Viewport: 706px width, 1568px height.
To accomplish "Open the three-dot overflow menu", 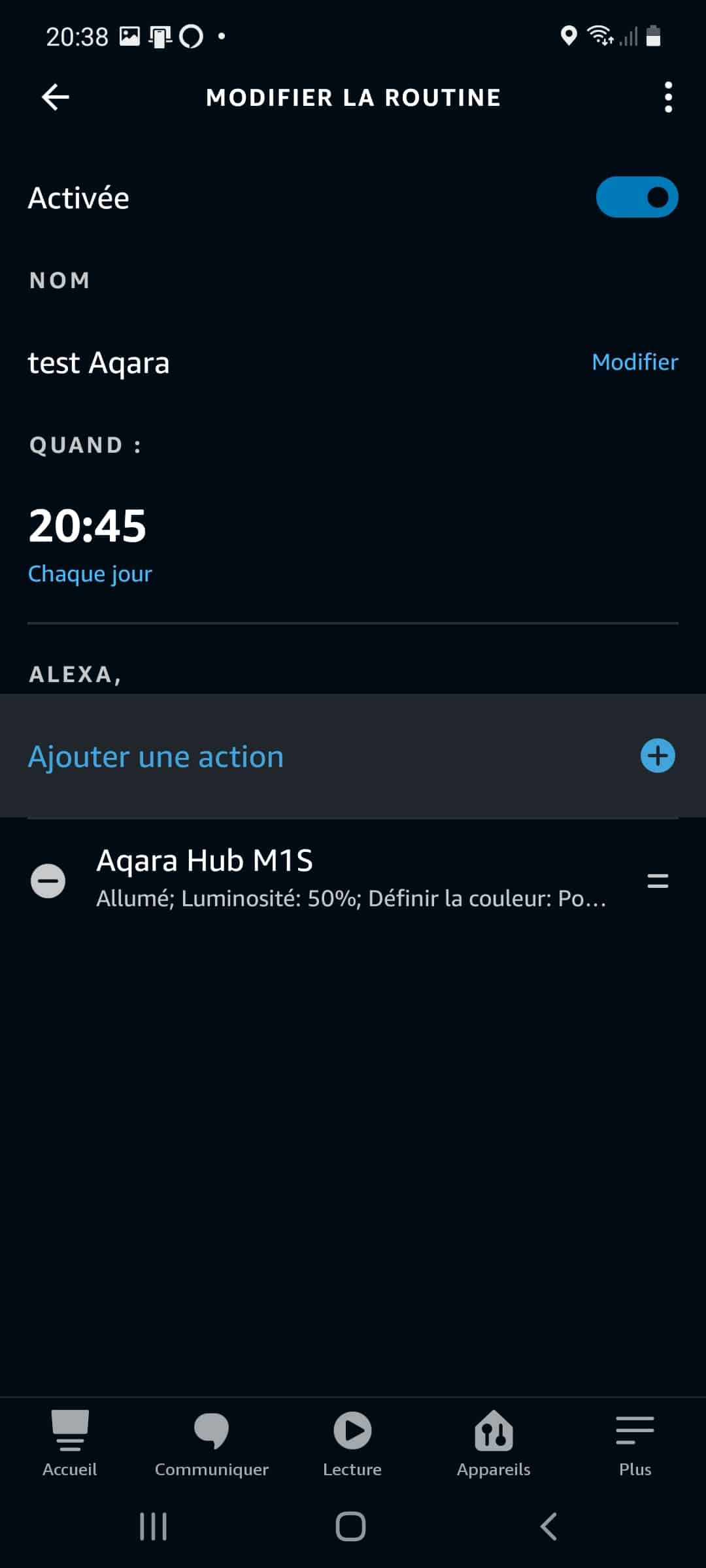I will click(668, 97).
